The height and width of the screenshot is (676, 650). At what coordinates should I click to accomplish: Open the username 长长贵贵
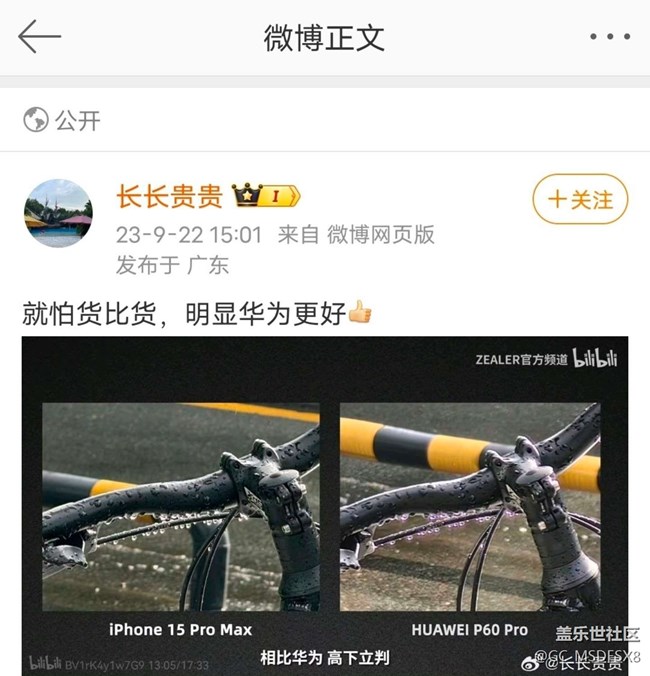tap(169, 196)
